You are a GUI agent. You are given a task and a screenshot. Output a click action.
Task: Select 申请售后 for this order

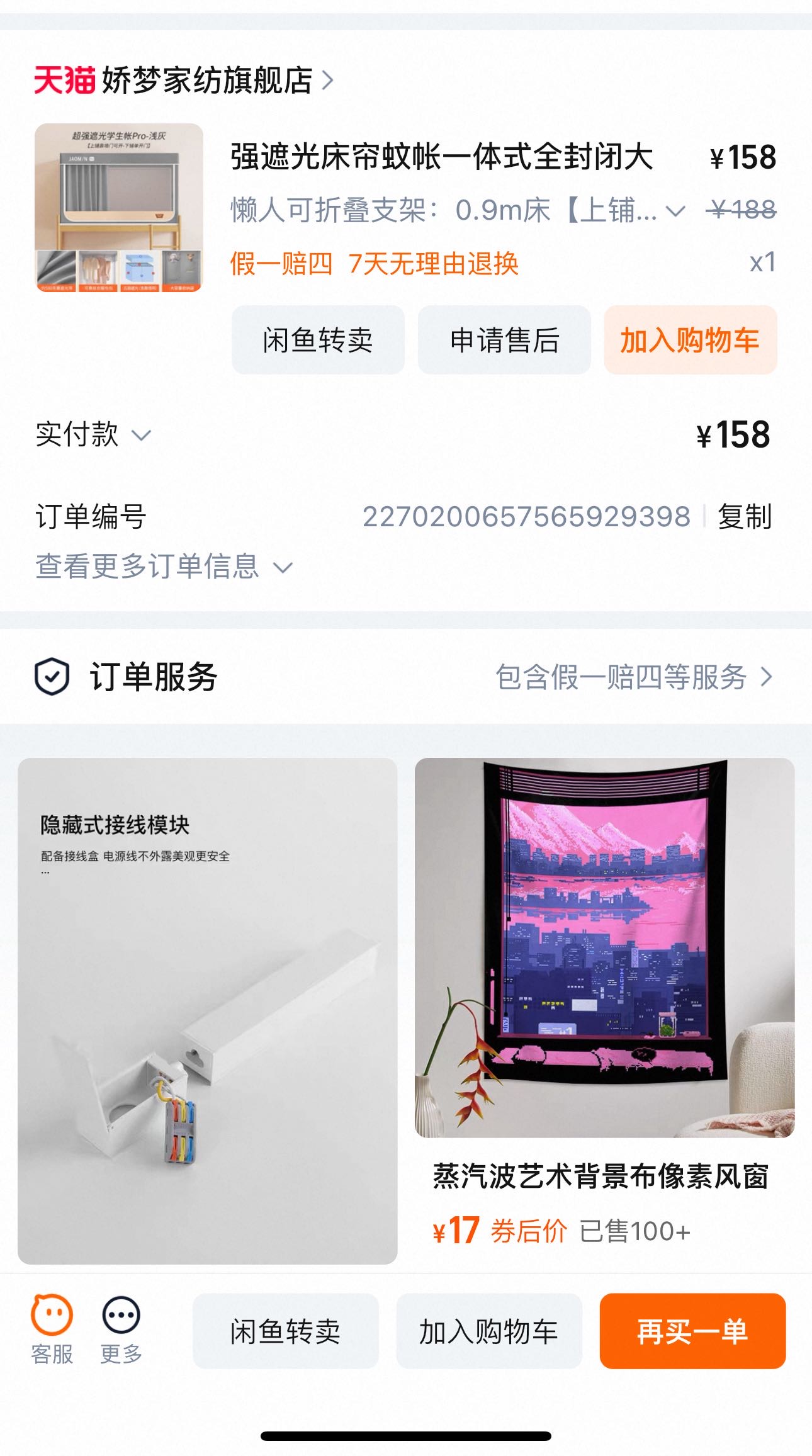pyautogui.click(x=504, y=340)
